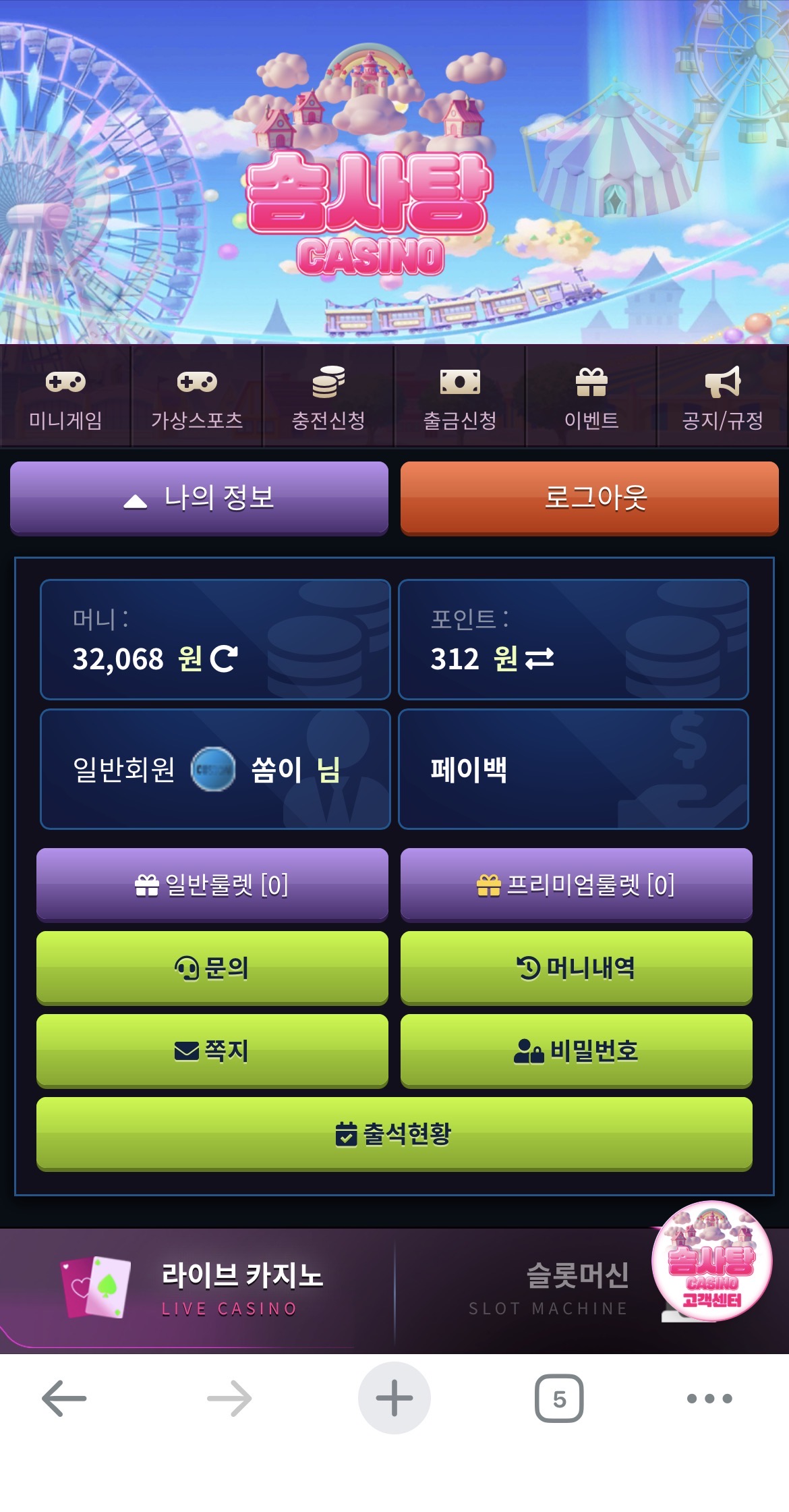The image size is (789, 1512).
Task: Open 프리미엄룰렛 [0]
Action: [577, 884]
